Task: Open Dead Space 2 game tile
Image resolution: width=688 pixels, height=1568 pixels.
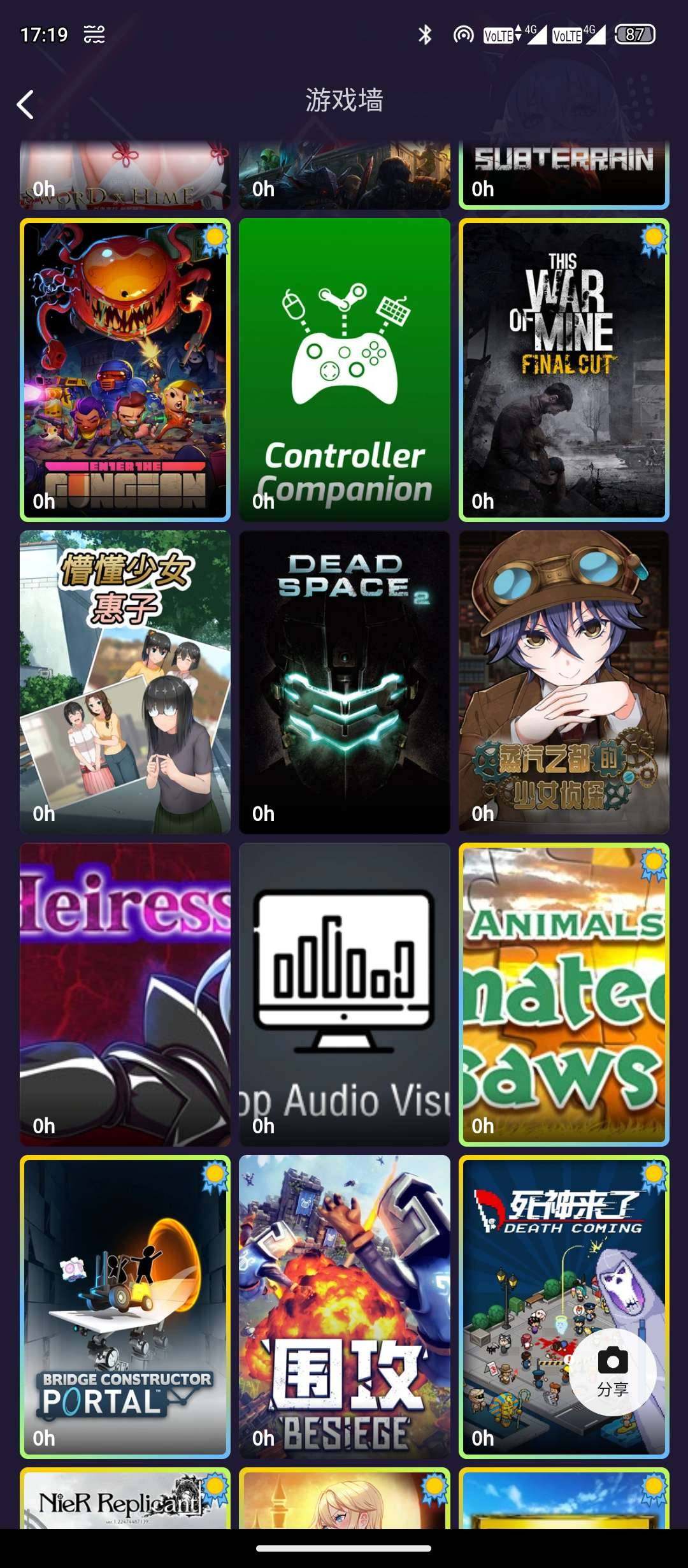Action: pos(344,682)
